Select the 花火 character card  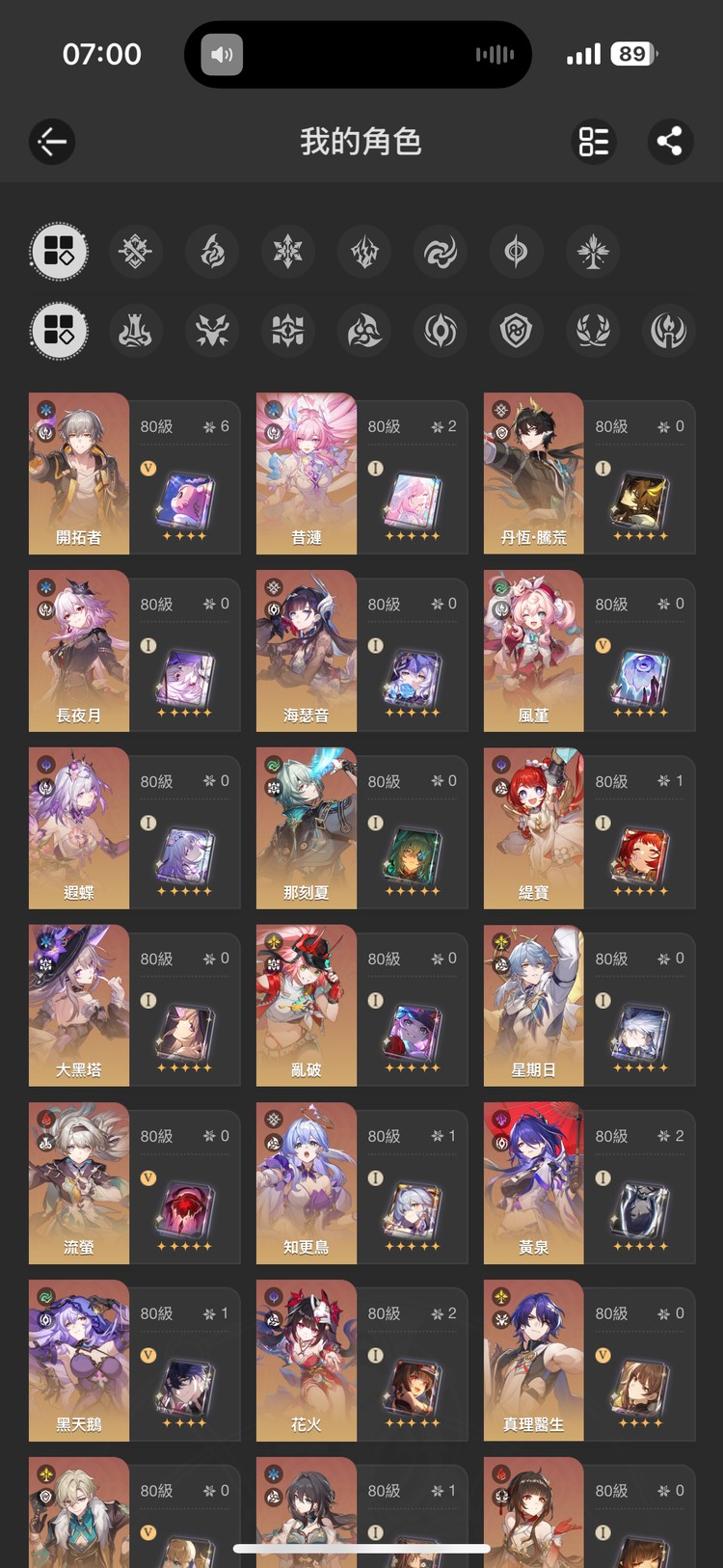pyautogui.click(x=361, y=1361)
